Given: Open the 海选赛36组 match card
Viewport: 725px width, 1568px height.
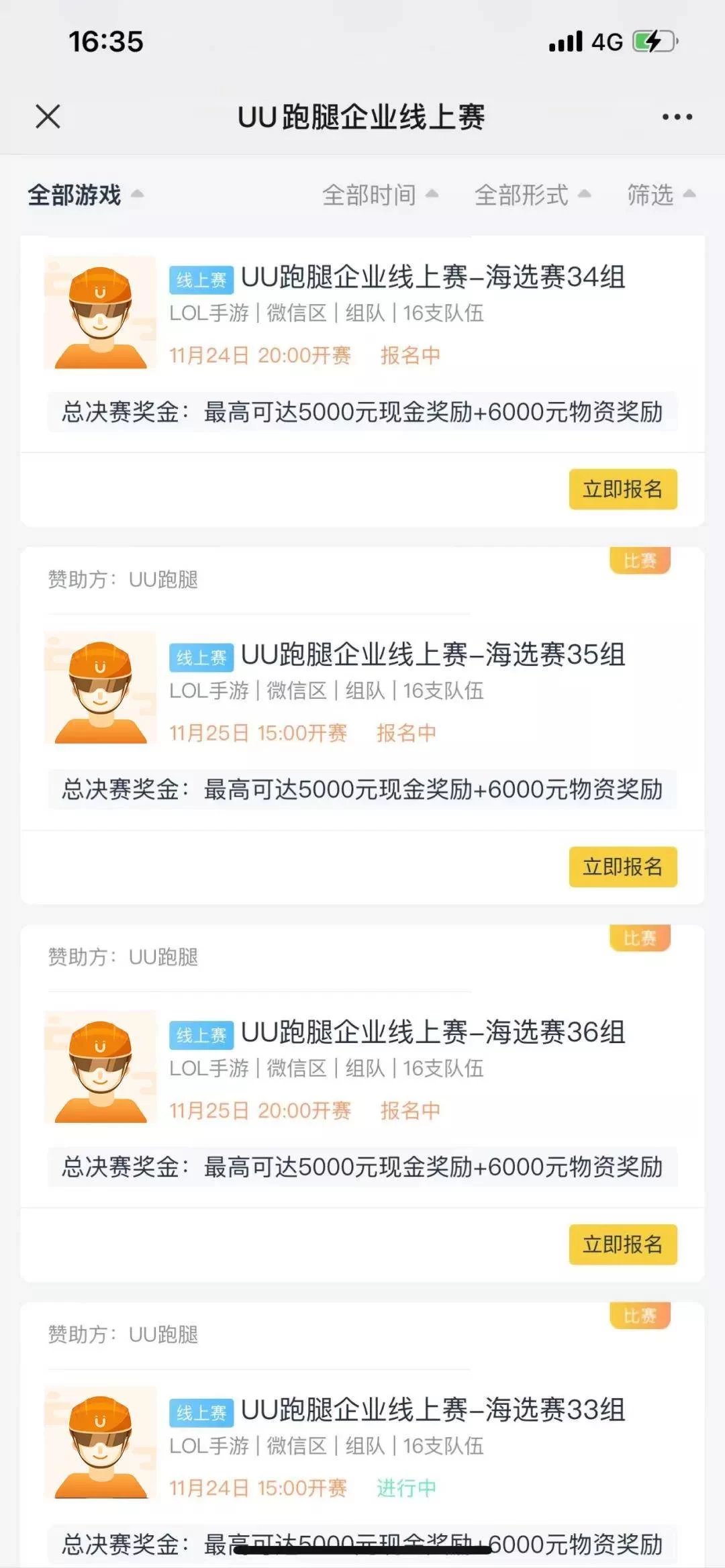Looking at the screenshot, I should tap(432, 1032).
